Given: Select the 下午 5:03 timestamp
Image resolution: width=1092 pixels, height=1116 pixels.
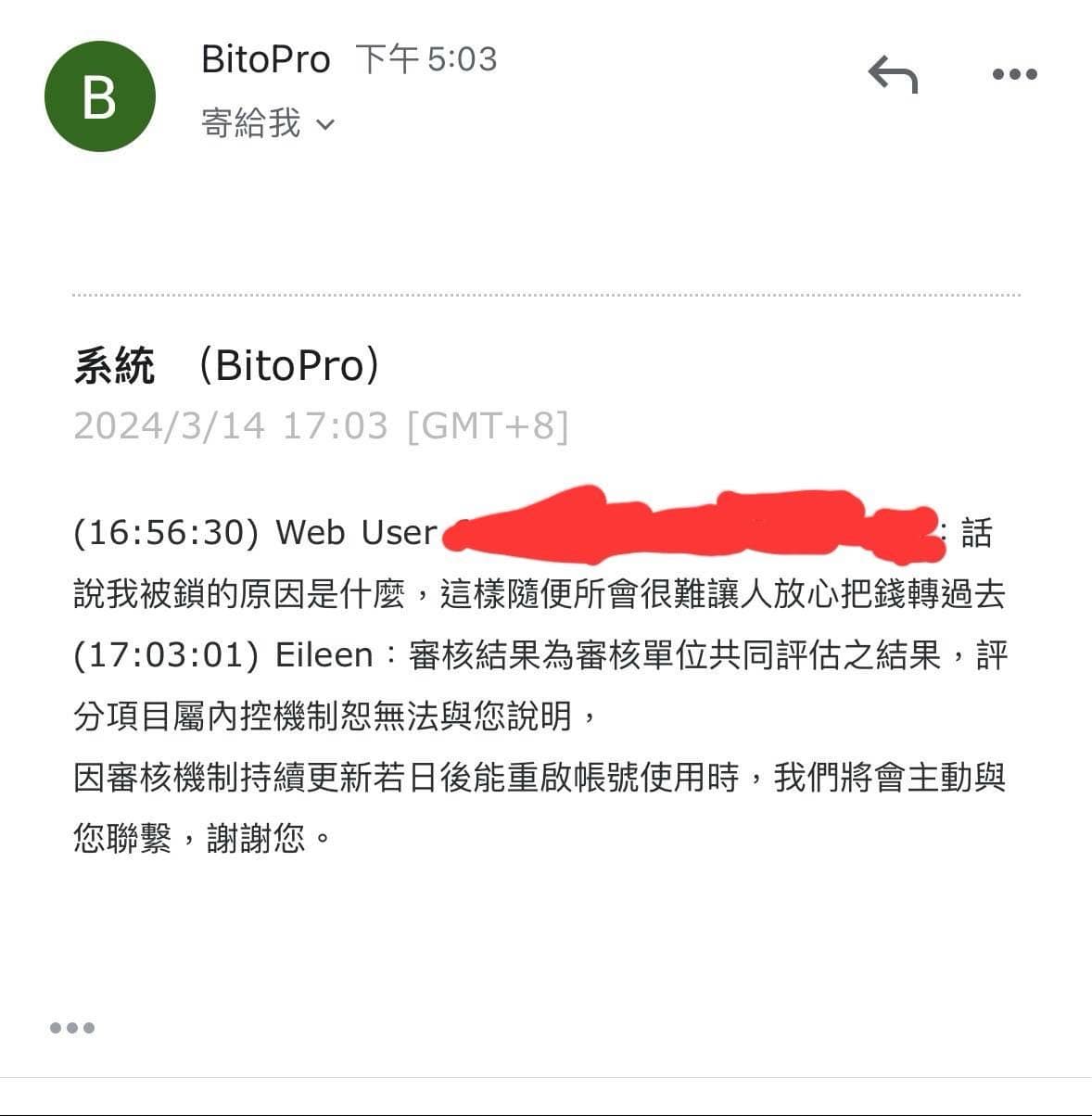Looking at the screenshot, I should pos(426,59).
